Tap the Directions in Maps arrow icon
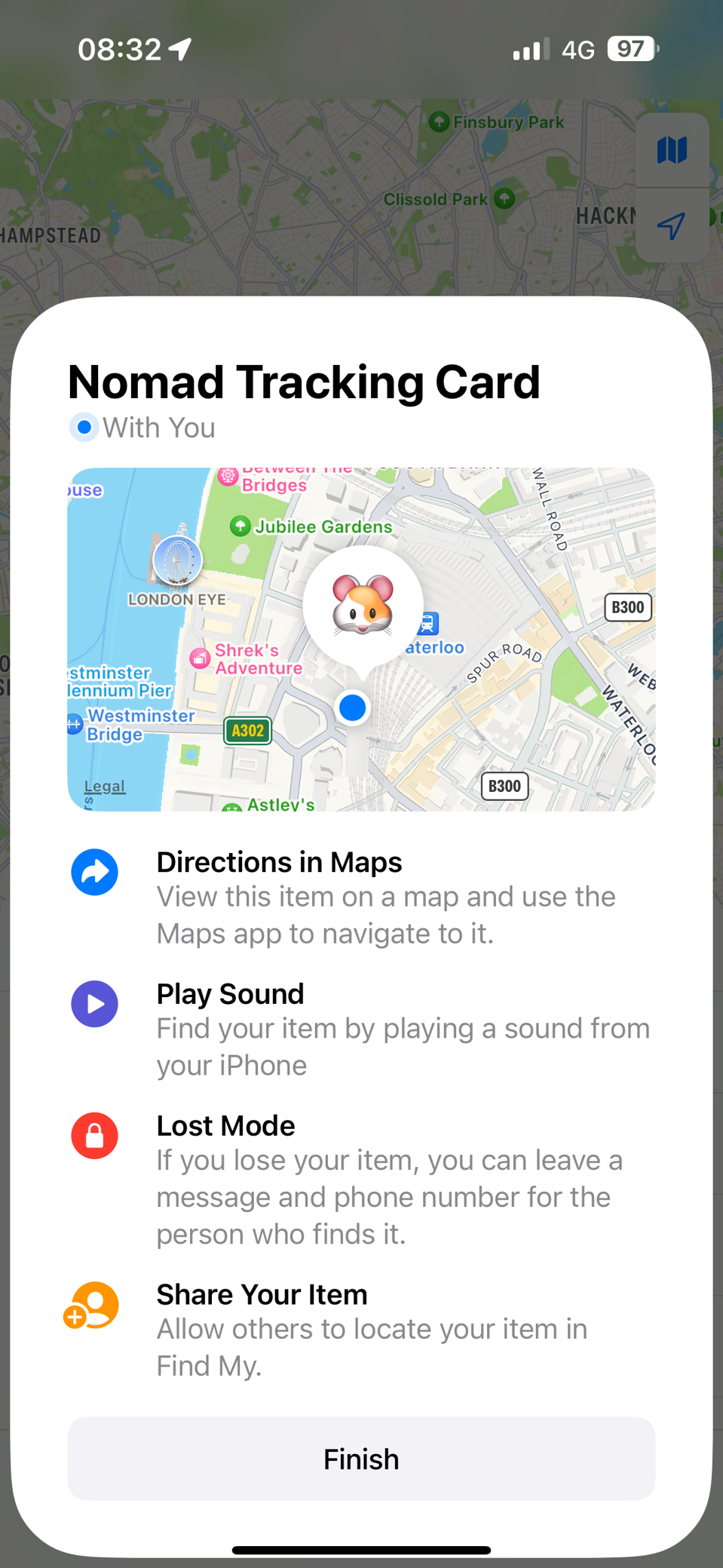Screen dimensions: 723x1568 [93, 872]
